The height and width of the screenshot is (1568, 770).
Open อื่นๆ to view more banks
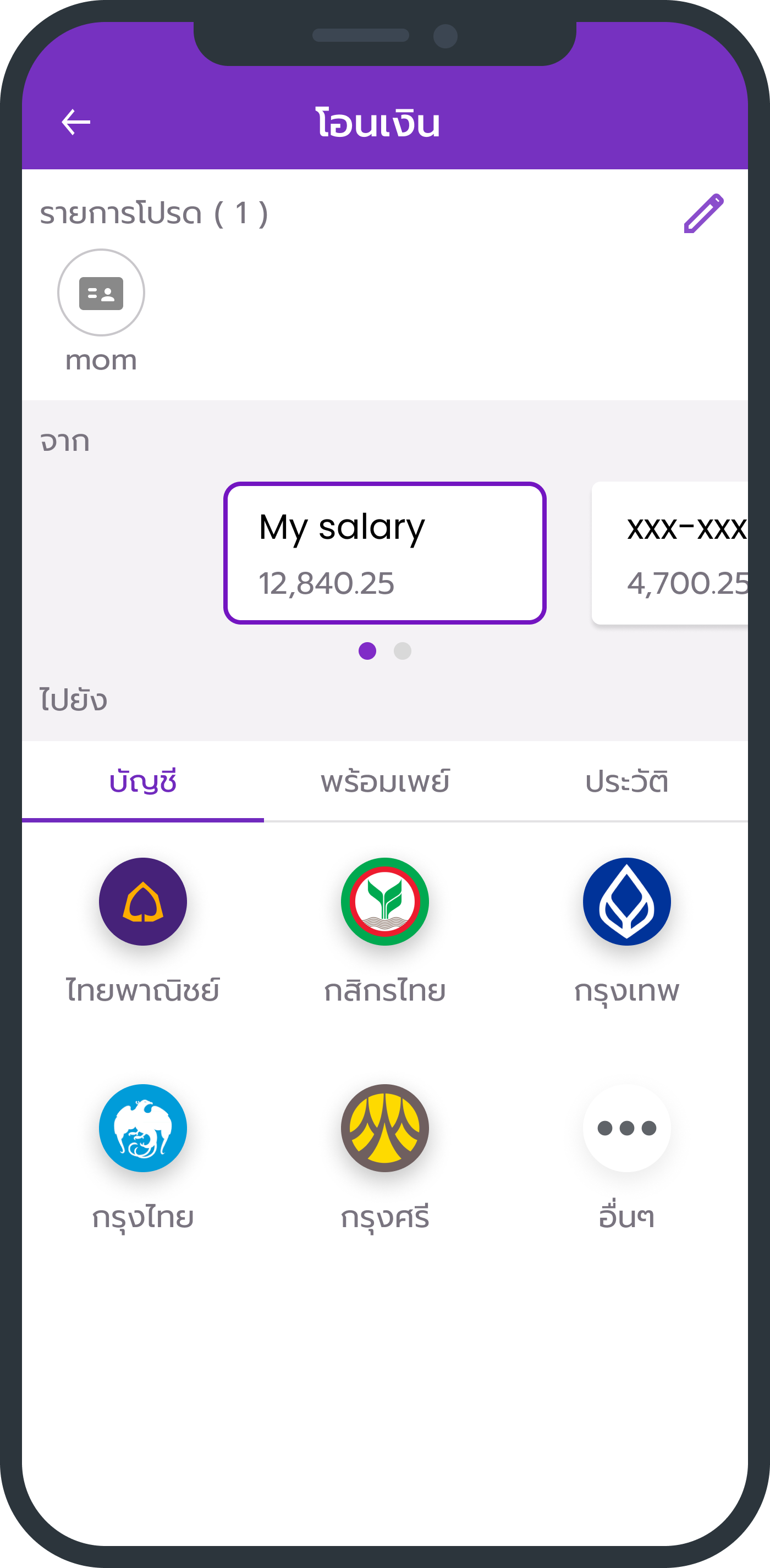626,1128
